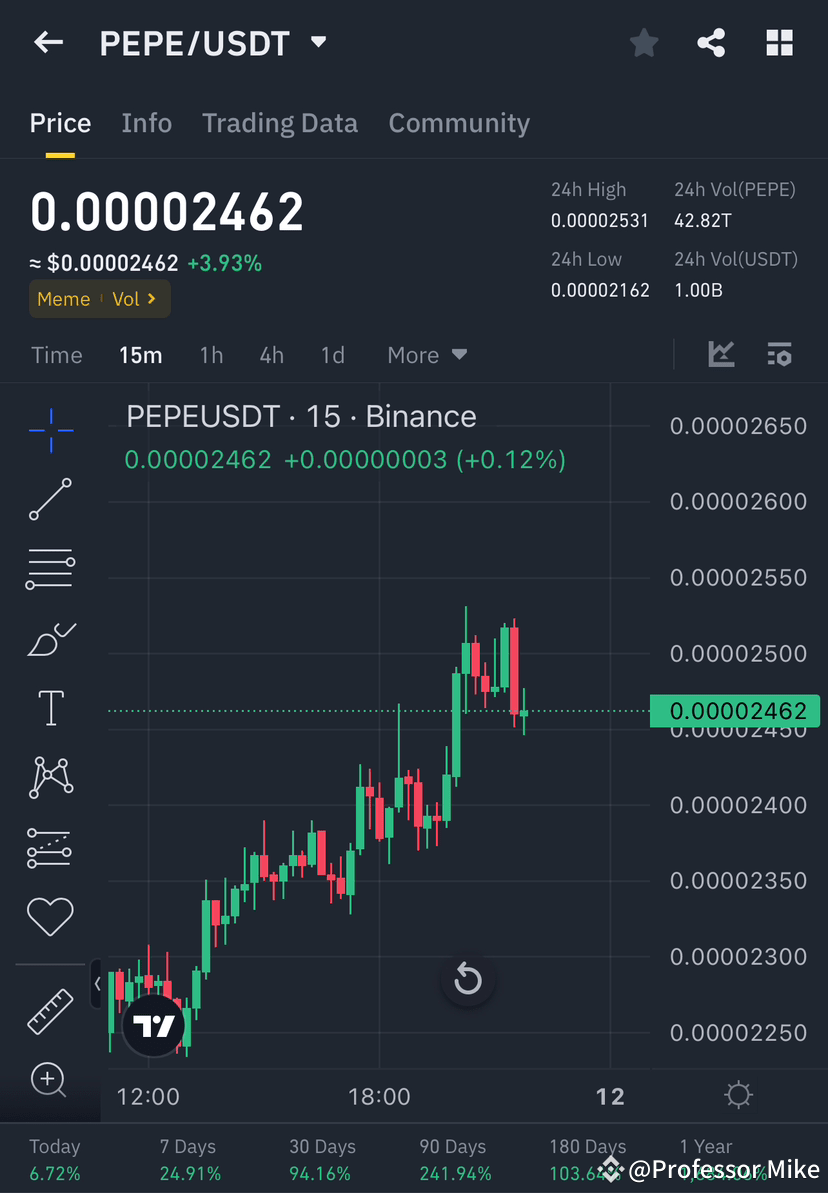The height and width of the screenshot is (1193, 828).
Task: Expand the PEPE/USDT pair selector
Action: 317,42
